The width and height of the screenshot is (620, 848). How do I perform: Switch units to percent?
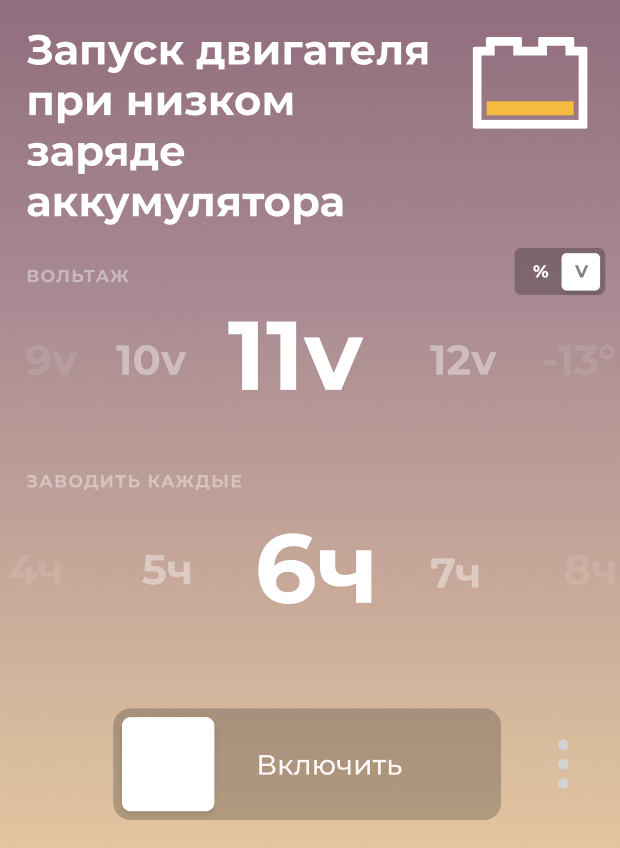540,272
